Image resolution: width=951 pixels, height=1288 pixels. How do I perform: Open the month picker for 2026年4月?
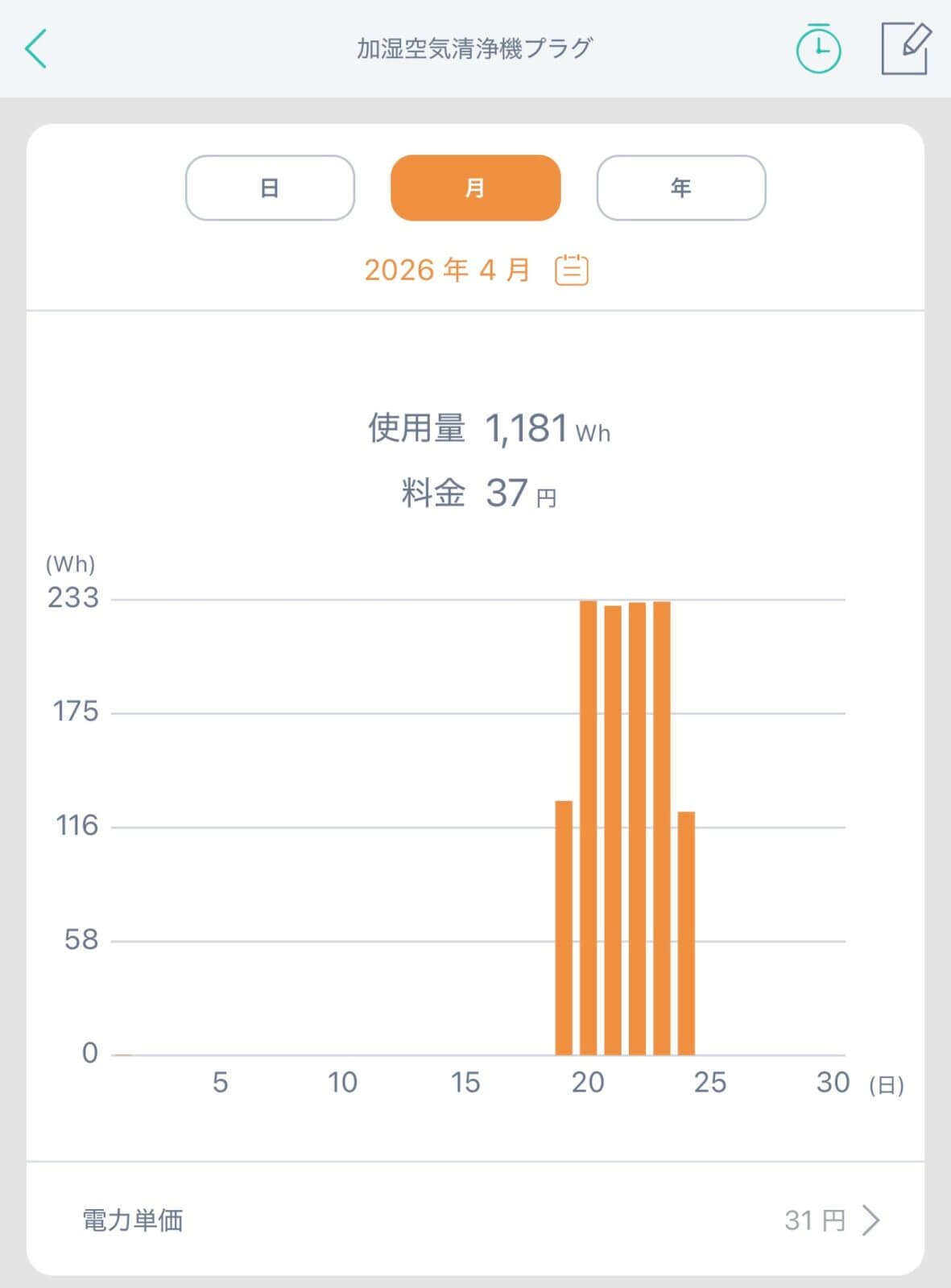tap(572, 270)
